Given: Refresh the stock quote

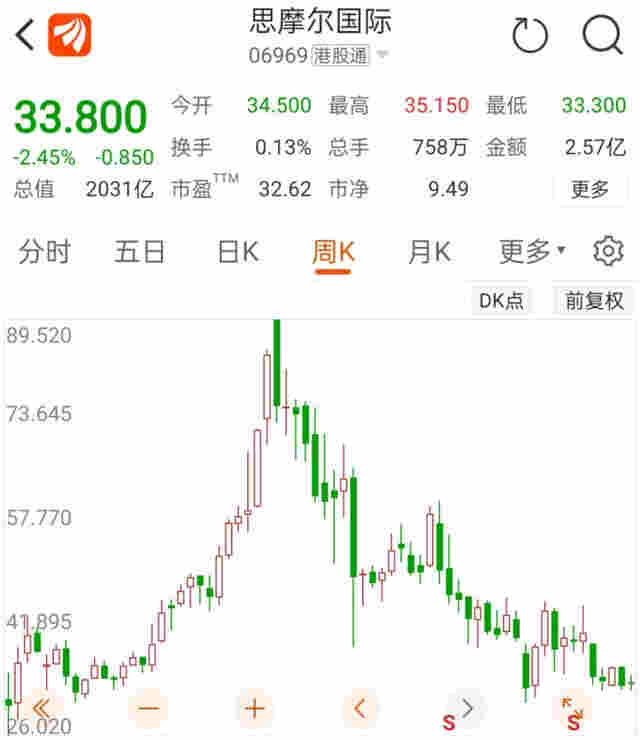Looking at the screenshot, I should (x=530, y=36).
